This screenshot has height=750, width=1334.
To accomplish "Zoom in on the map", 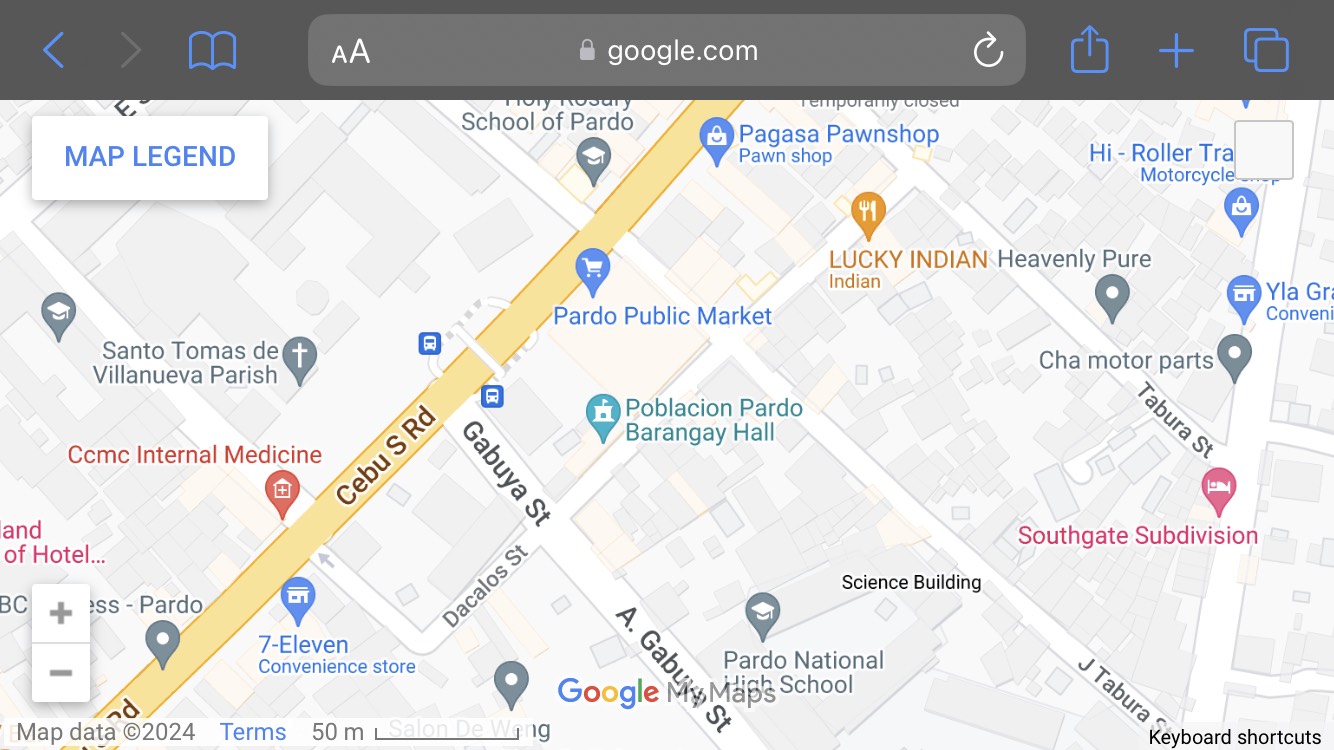I will [61, 614].
